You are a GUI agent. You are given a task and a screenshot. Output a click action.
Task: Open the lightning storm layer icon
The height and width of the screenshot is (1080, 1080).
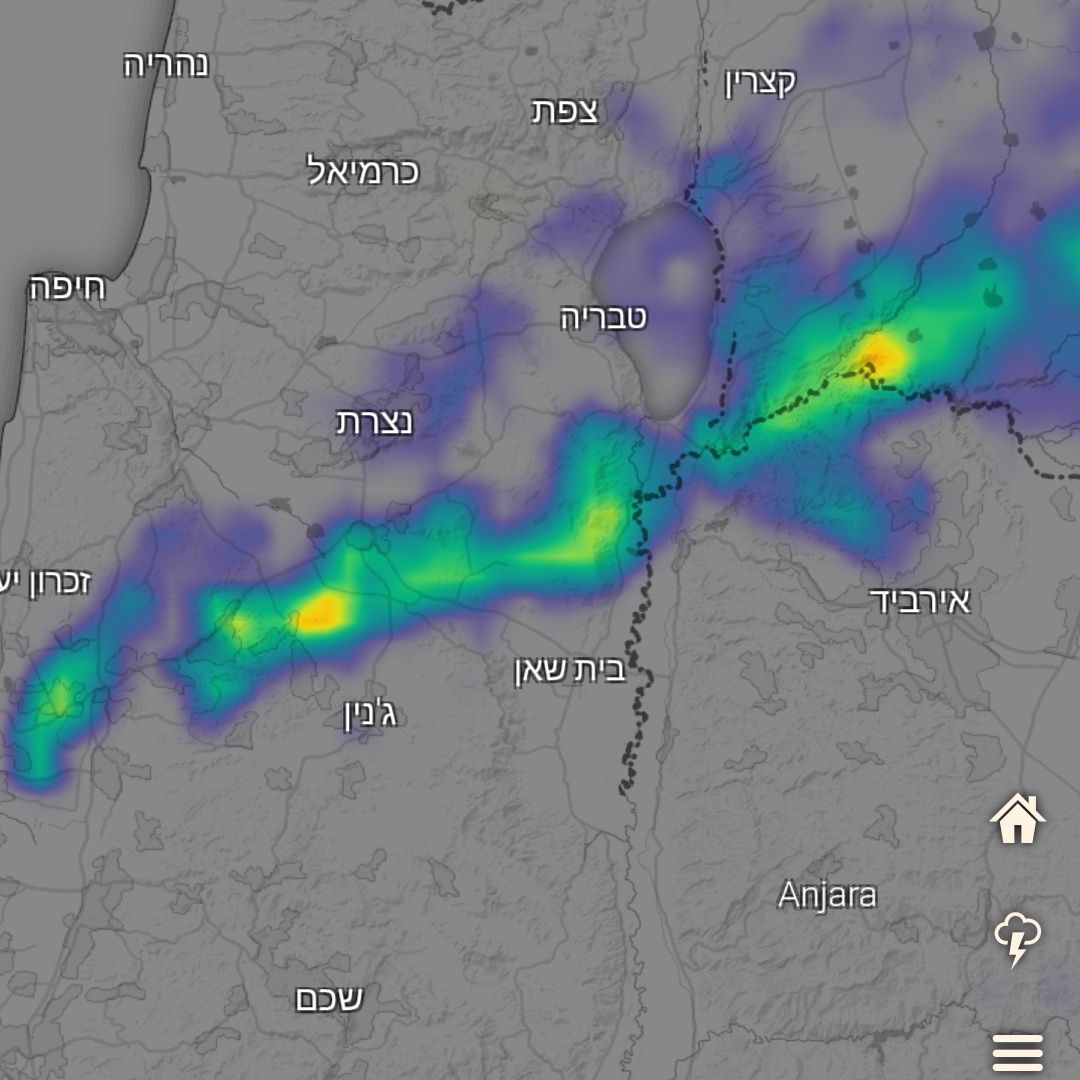point(1017,940)
